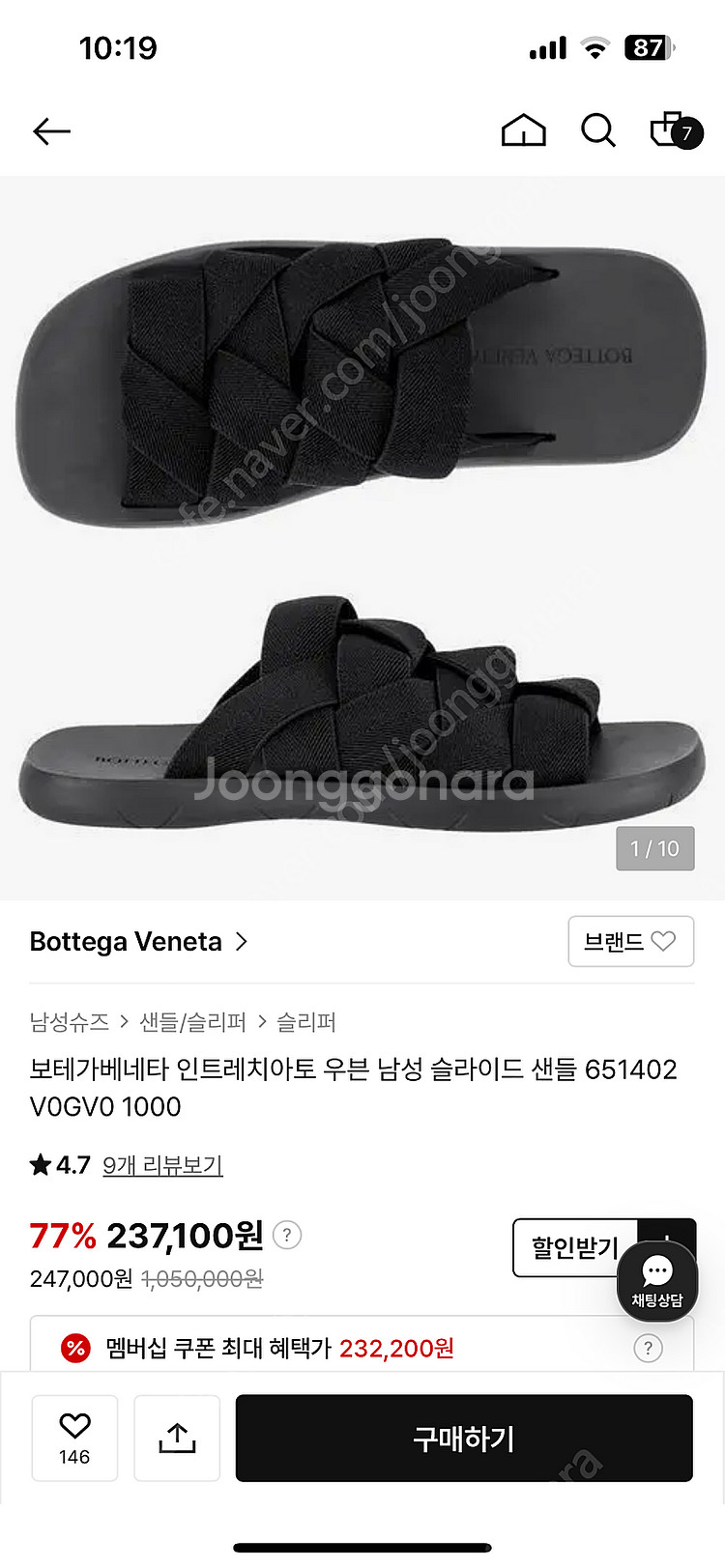Show price info via question mark beside 237,100원
Image resolution: width=725 pixels, height=1568 pixels.
[x=287, y=1234]
